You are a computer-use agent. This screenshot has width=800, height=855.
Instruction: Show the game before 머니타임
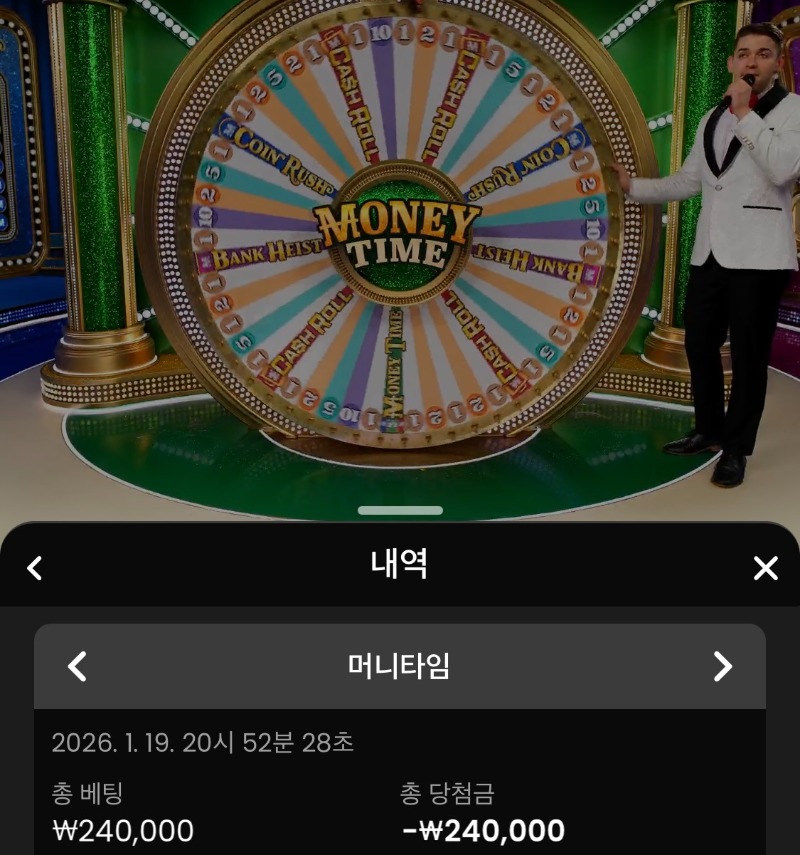coord(77,666)
